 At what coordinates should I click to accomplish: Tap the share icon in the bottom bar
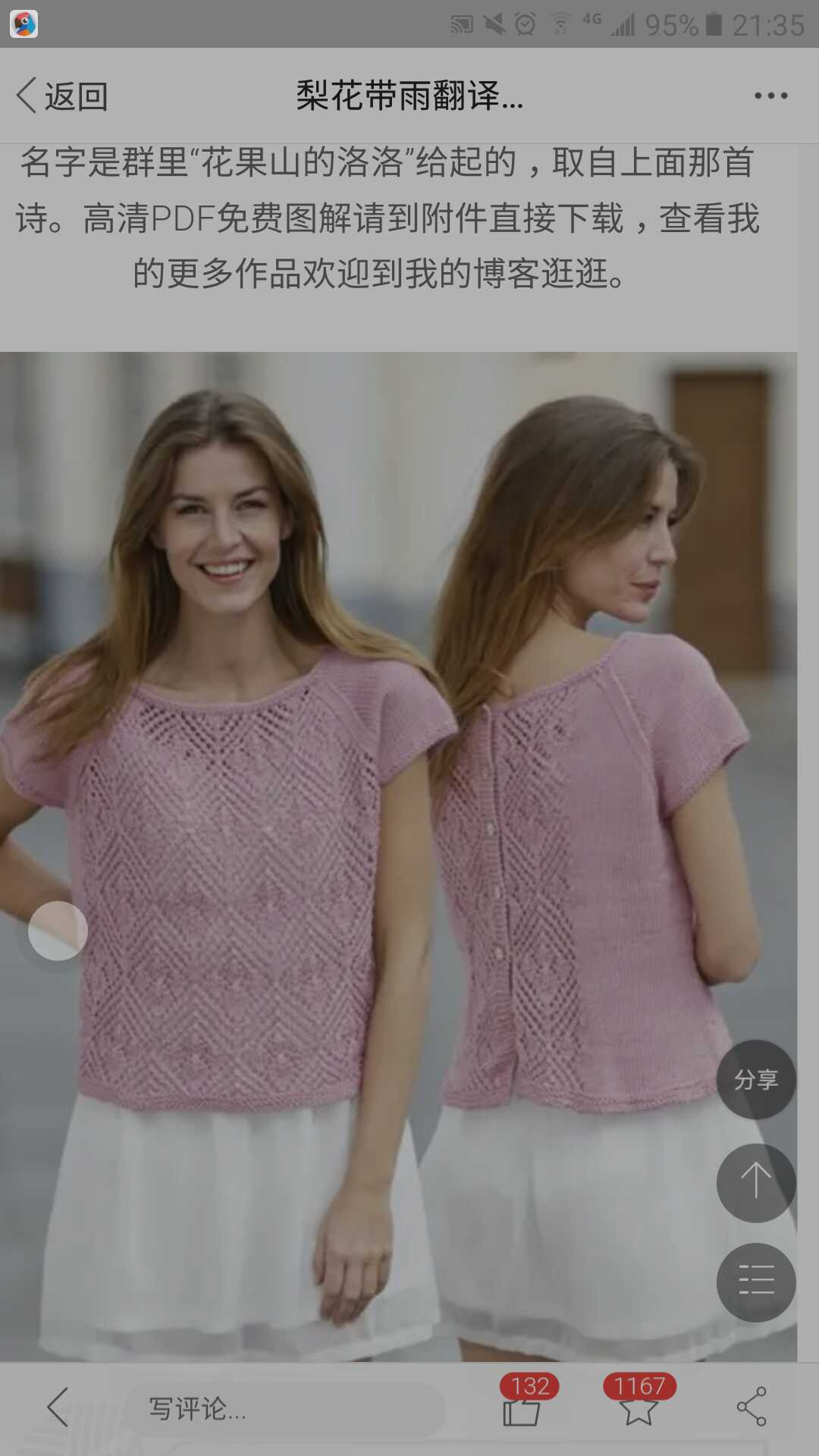tap(752, 1407)
